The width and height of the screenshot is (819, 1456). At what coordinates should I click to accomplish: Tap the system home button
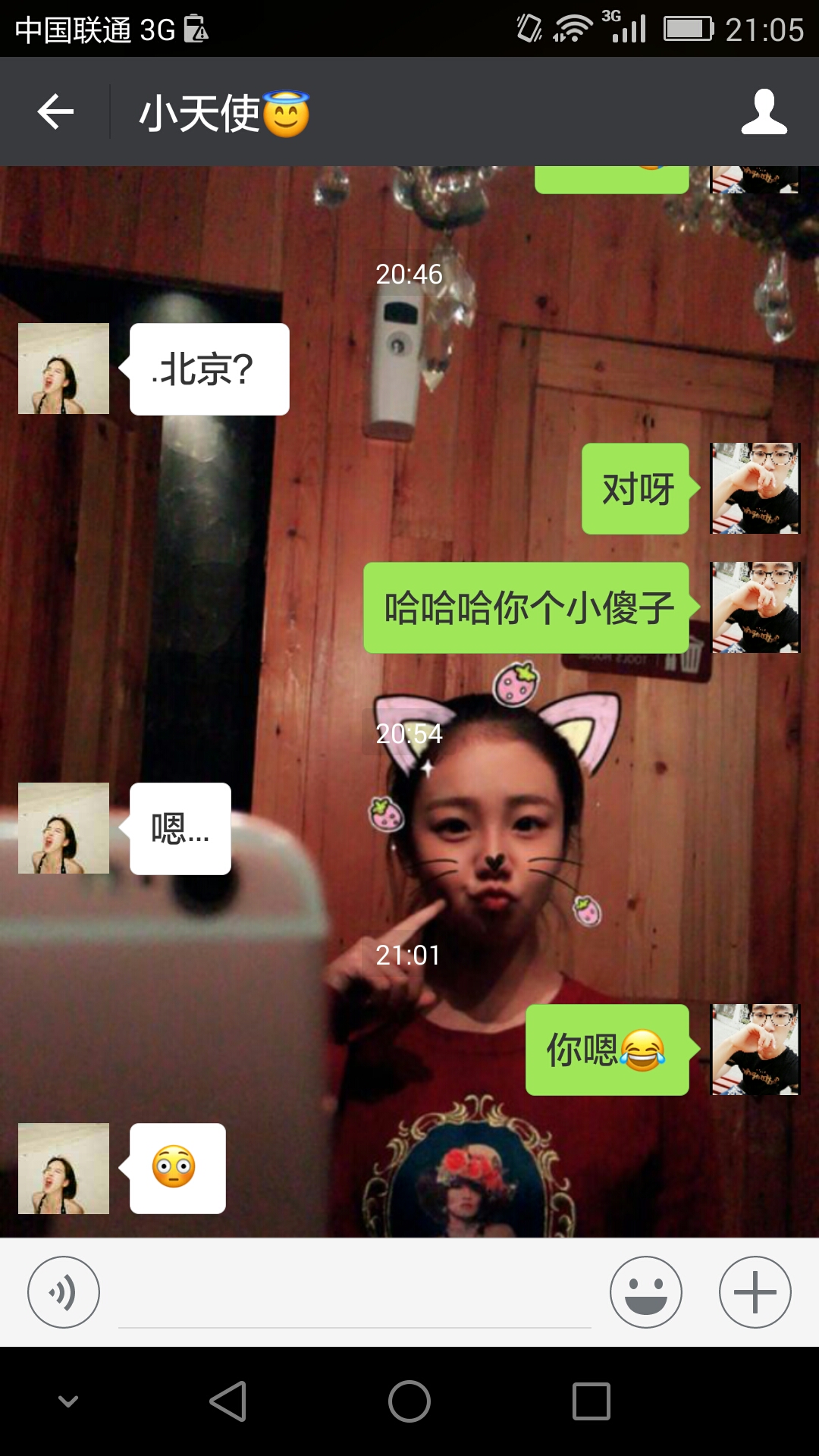tap(409, 1401)
